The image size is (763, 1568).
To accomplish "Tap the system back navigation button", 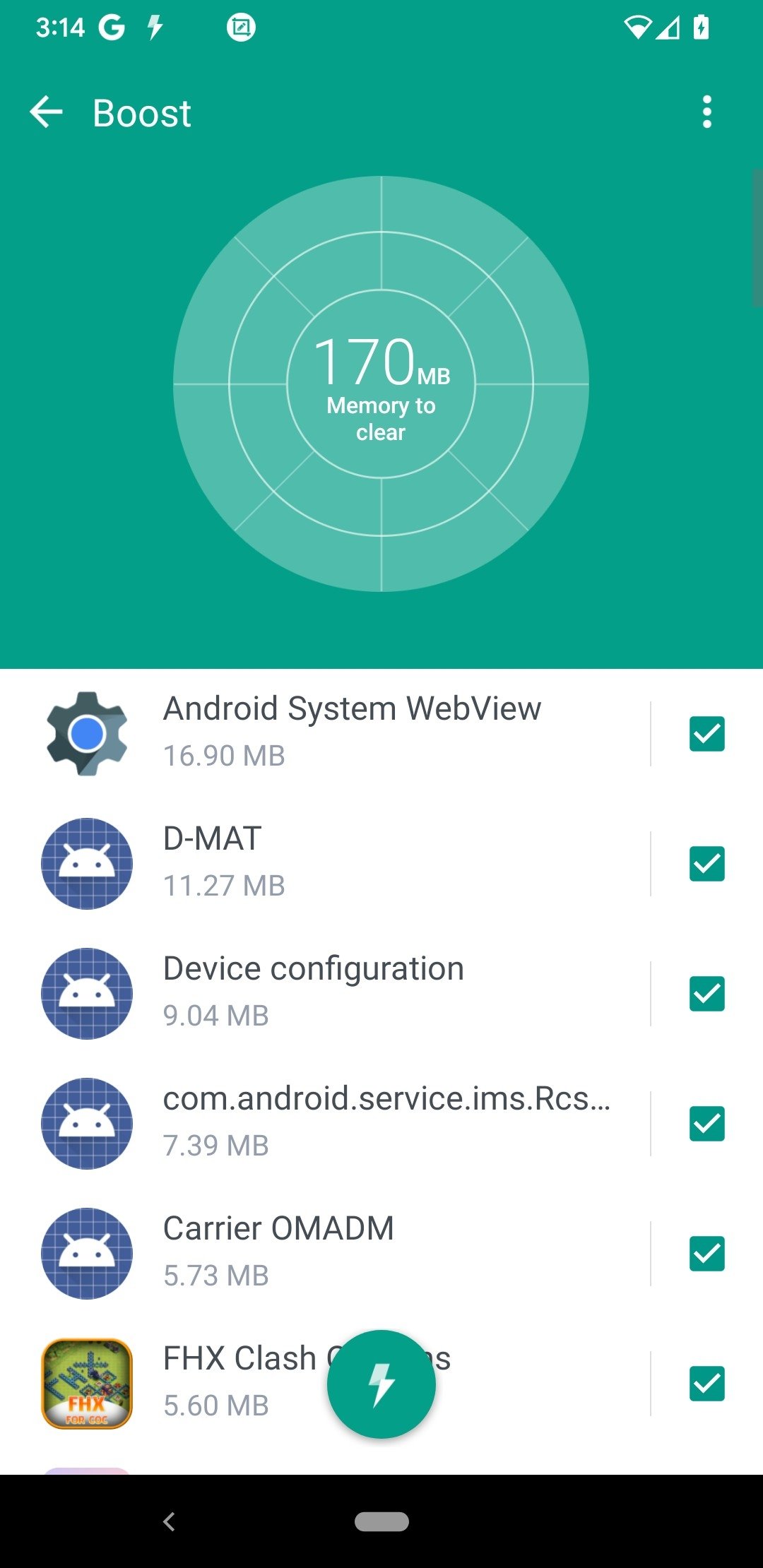I will point(169,1521).
